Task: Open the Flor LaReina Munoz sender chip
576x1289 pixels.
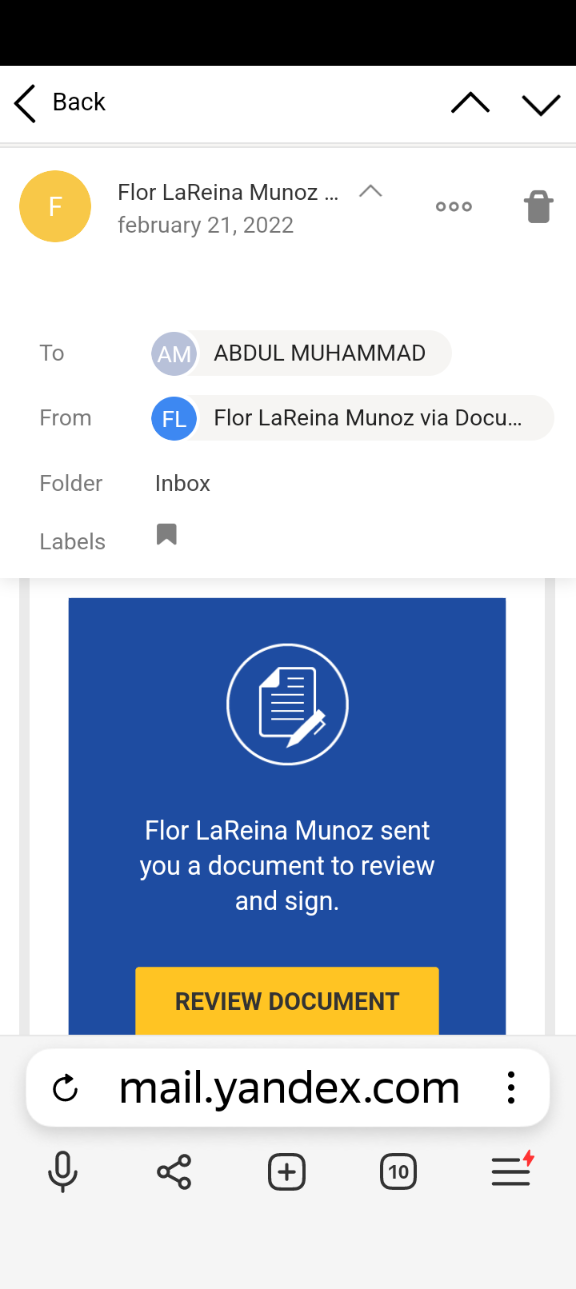Action: click(x=352, y=418)
